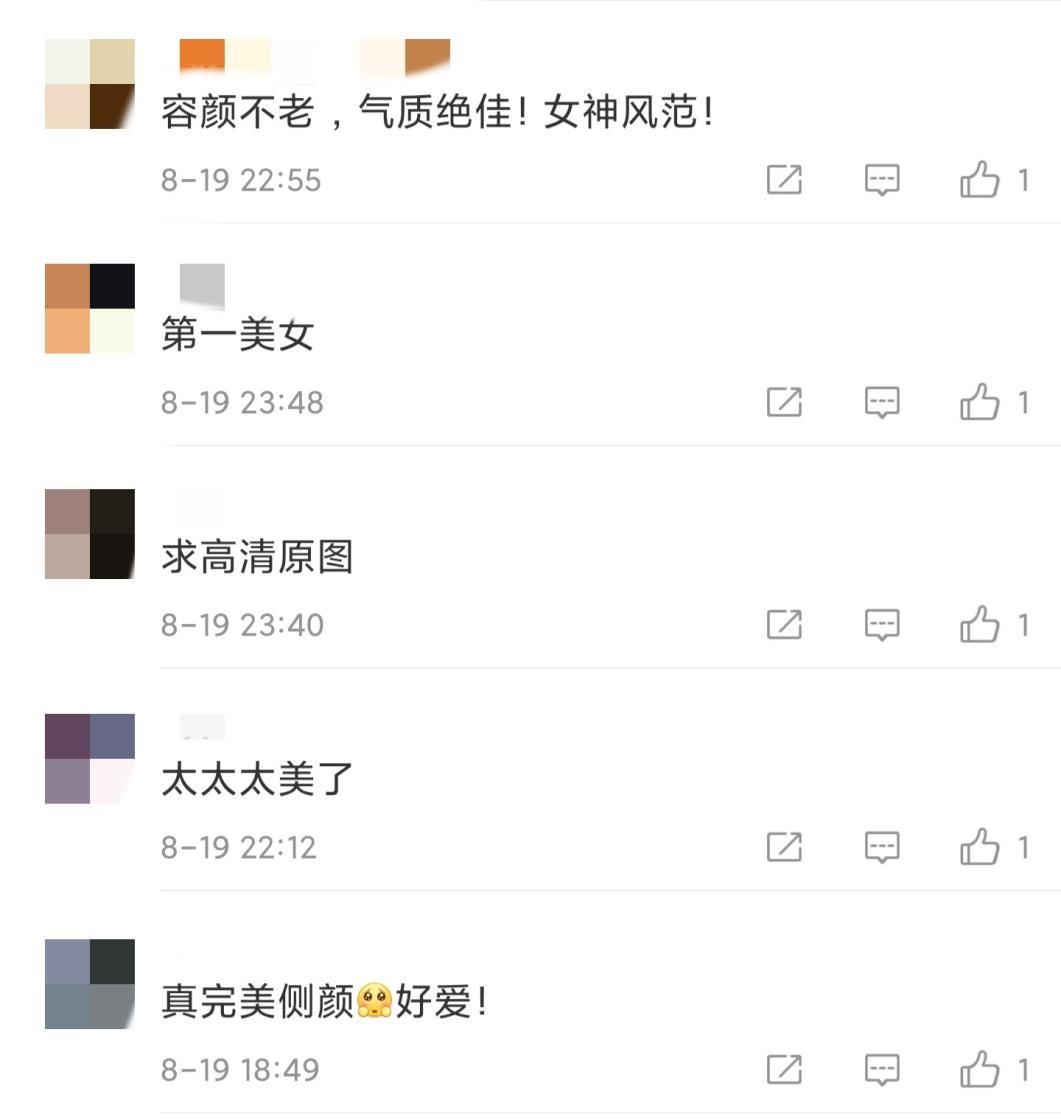Image resolution: width=1061 pixels, height=1119 pixels.
Task: Reply to the comment "第一美女"
Action: coord(882,402)
